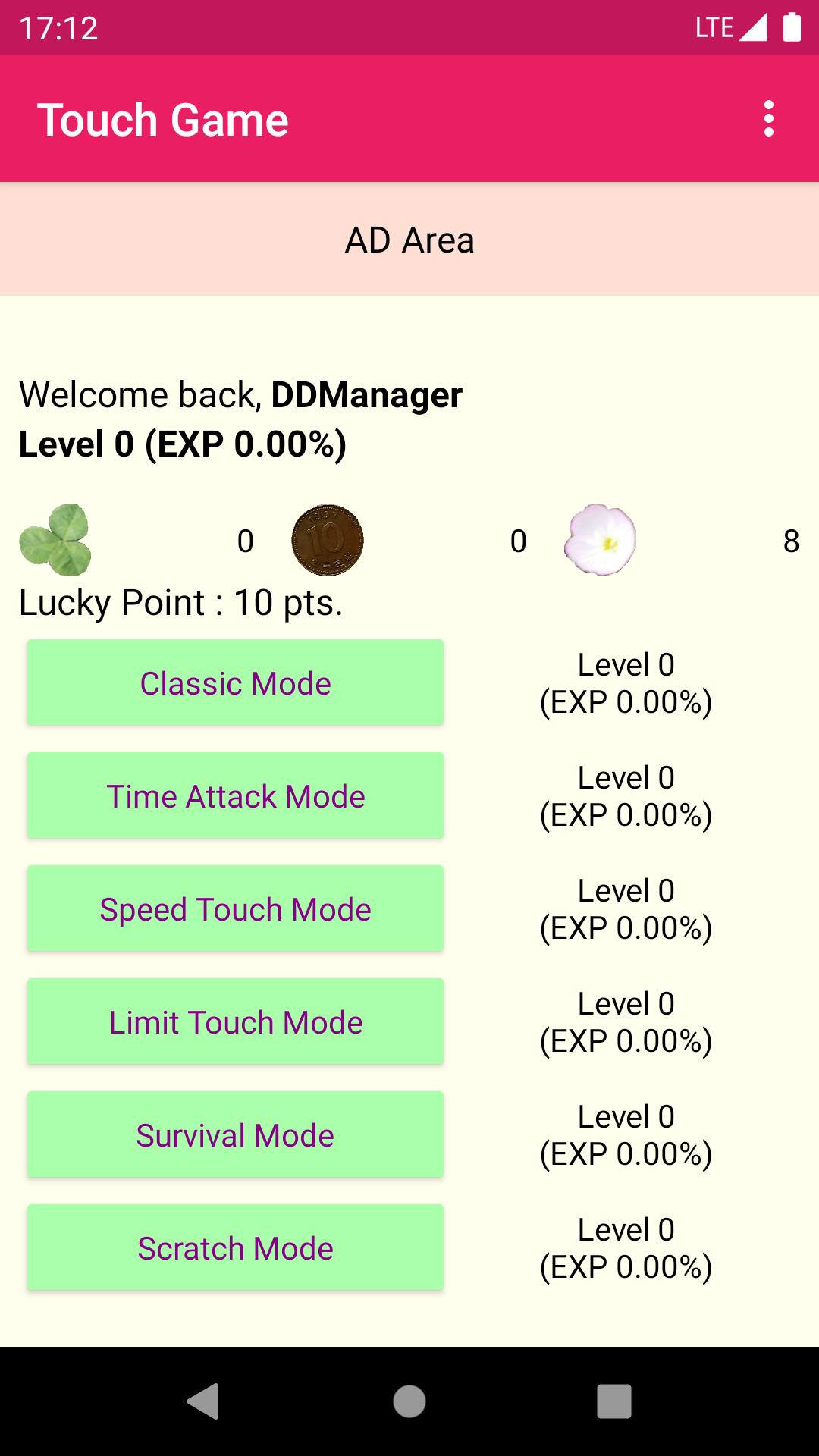
Task: Start Classic Mode
Action: (x=235, y=682)
